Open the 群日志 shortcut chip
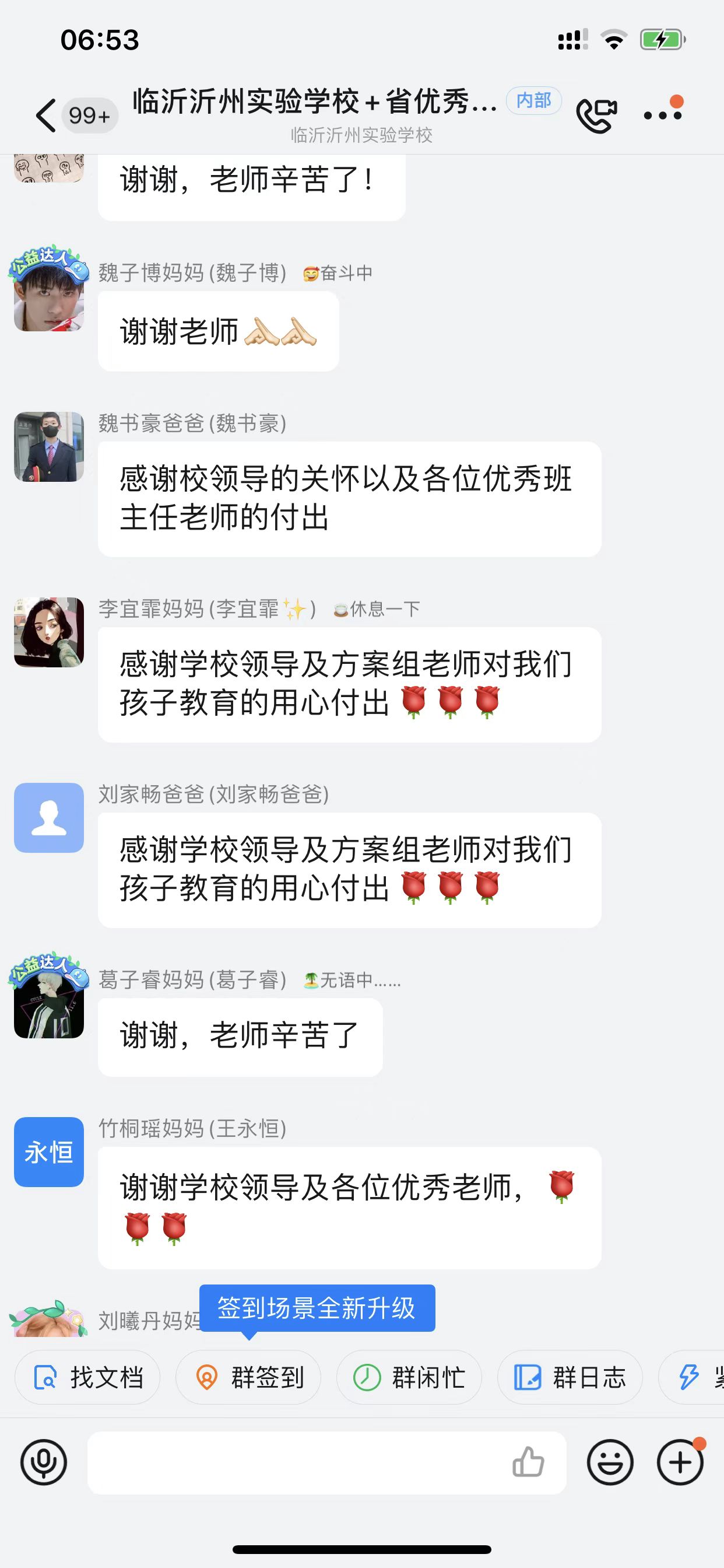Screen dimensions: 724x1568 coord(570,1377)
